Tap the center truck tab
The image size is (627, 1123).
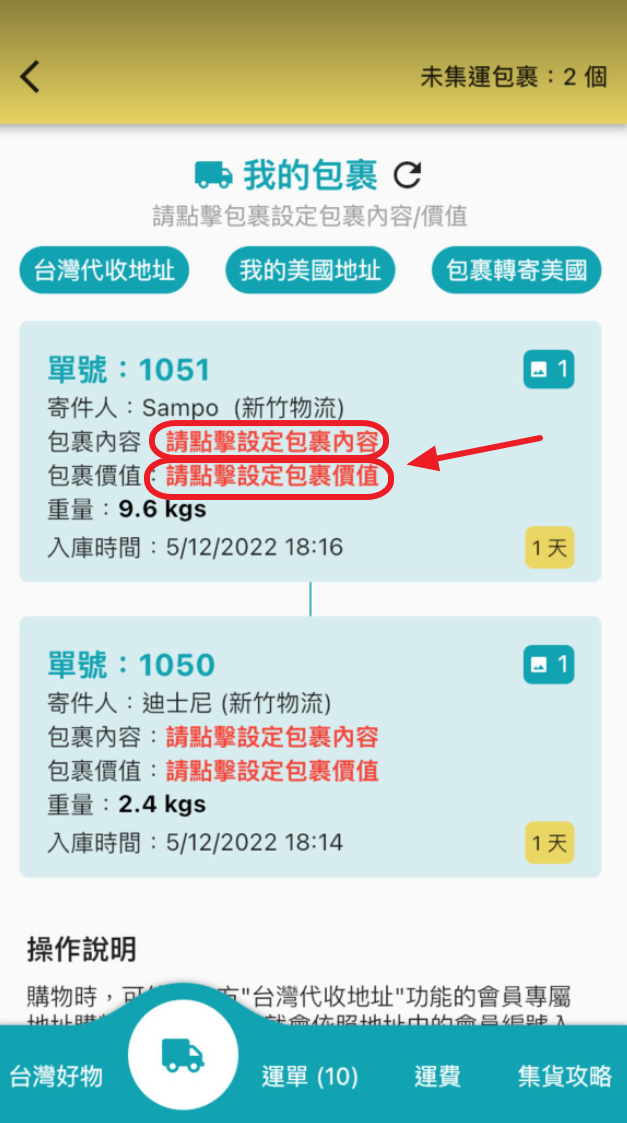pyautogui.click(x=183, y=1054)
